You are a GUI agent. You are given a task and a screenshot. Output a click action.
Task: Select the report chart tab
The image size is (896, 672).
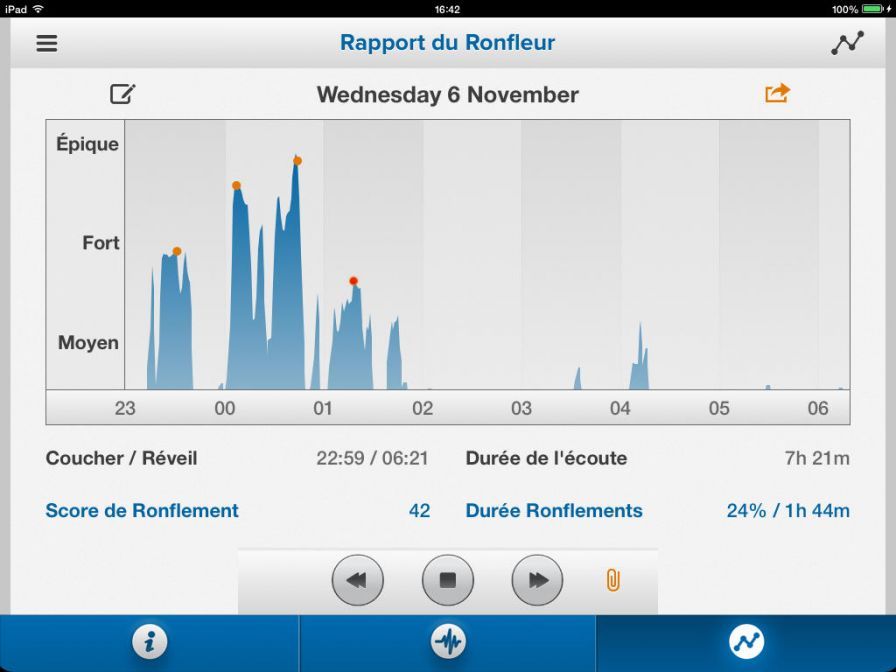(x=746, y=642)
